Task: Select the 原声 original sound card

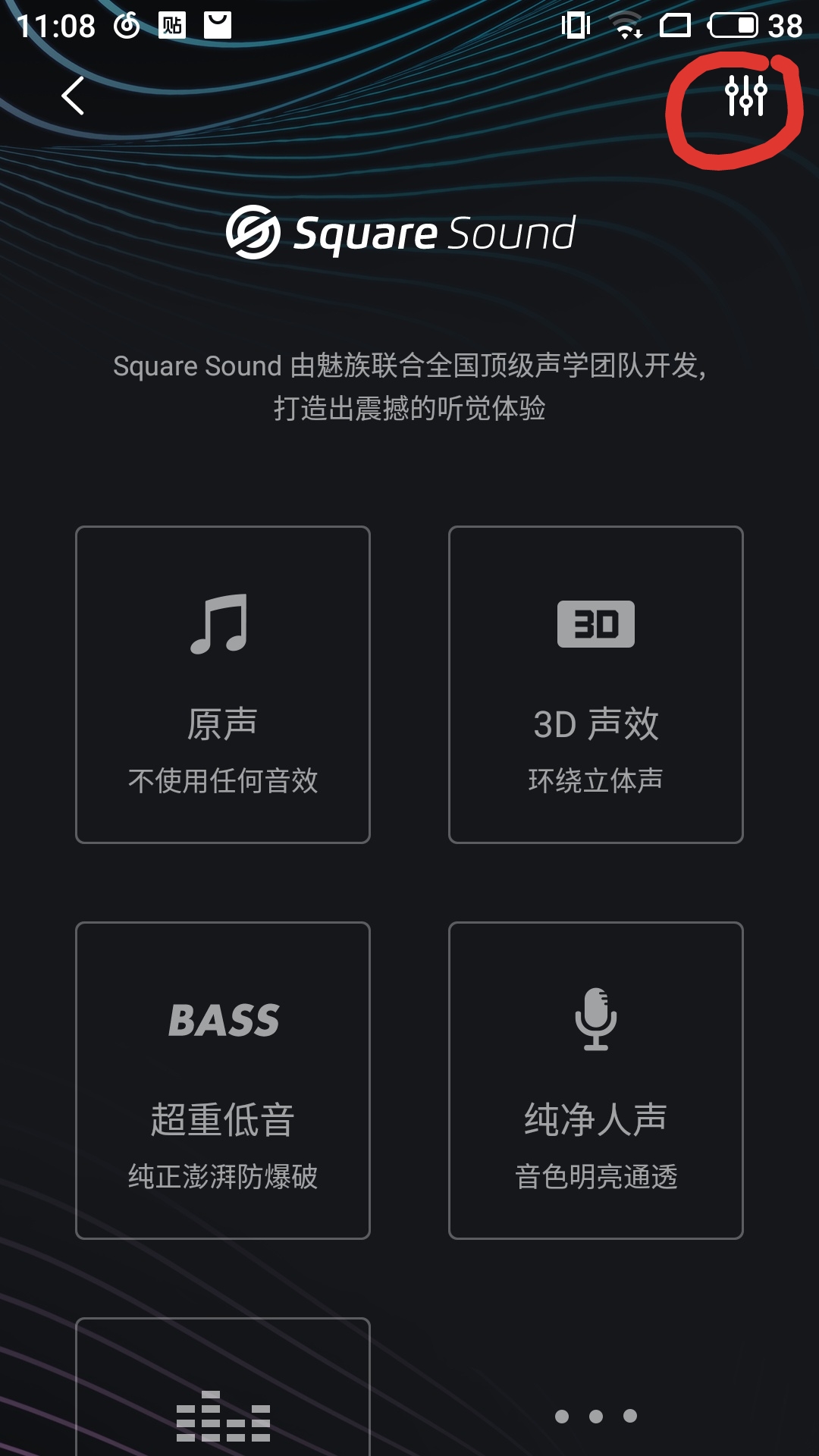Action: click(223, 685)
